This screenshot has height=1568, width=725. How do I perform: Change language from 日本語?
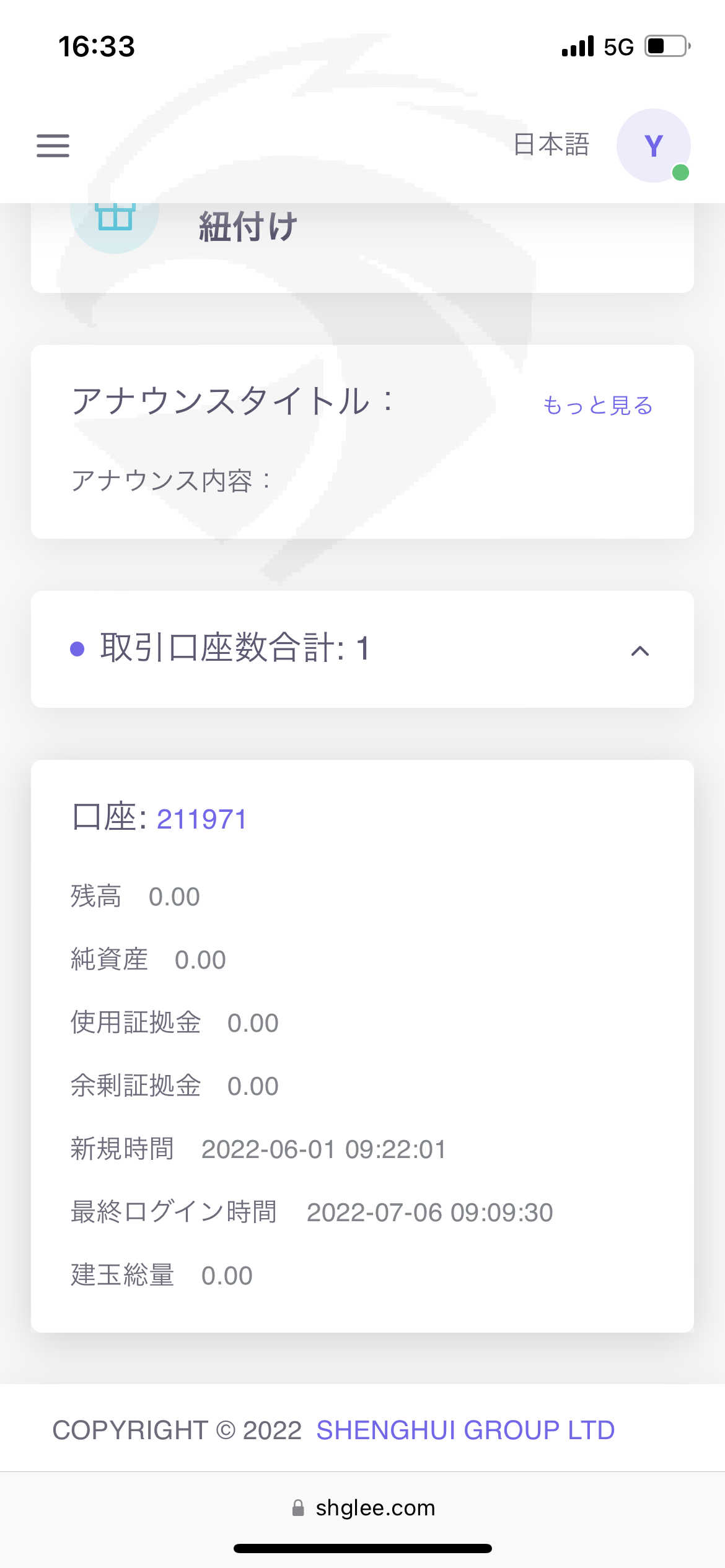click(x=551, y=145)
